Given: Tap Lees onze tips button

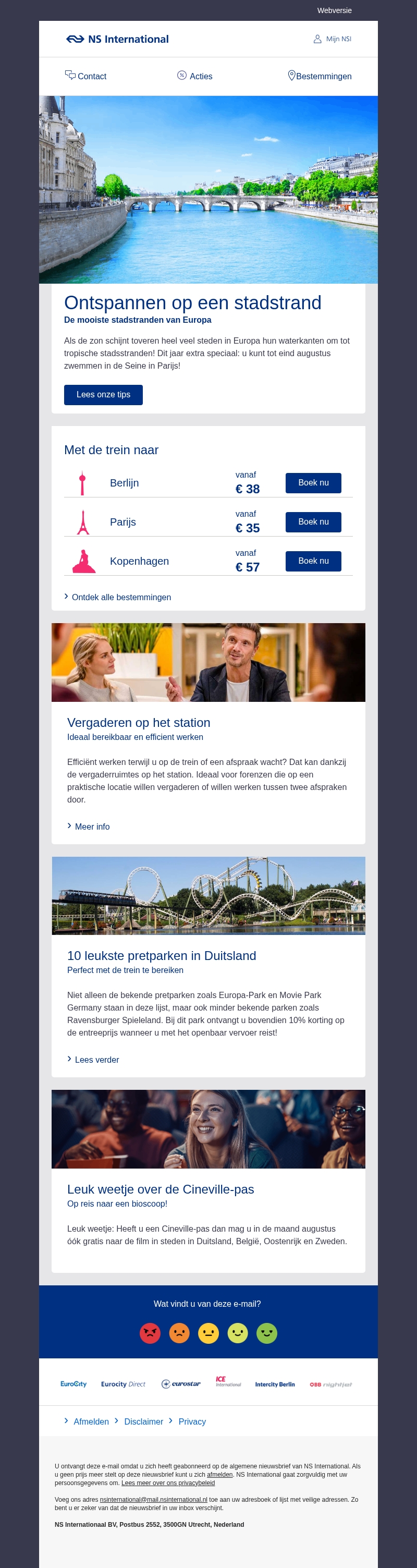Looking at the screenshot, I should coord(104,394).
